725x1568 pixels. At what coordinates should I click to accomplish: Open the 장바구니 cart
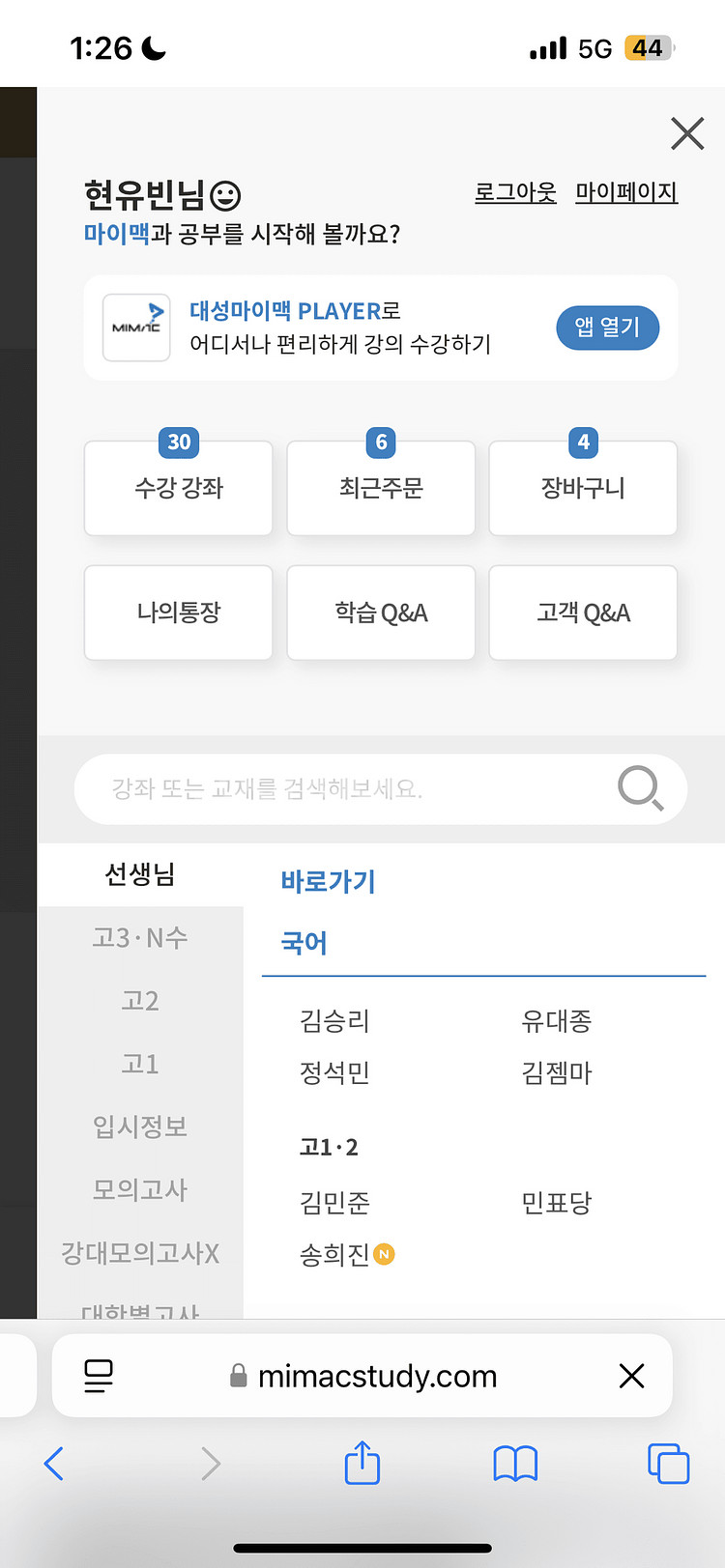click(x=583, y=488)
